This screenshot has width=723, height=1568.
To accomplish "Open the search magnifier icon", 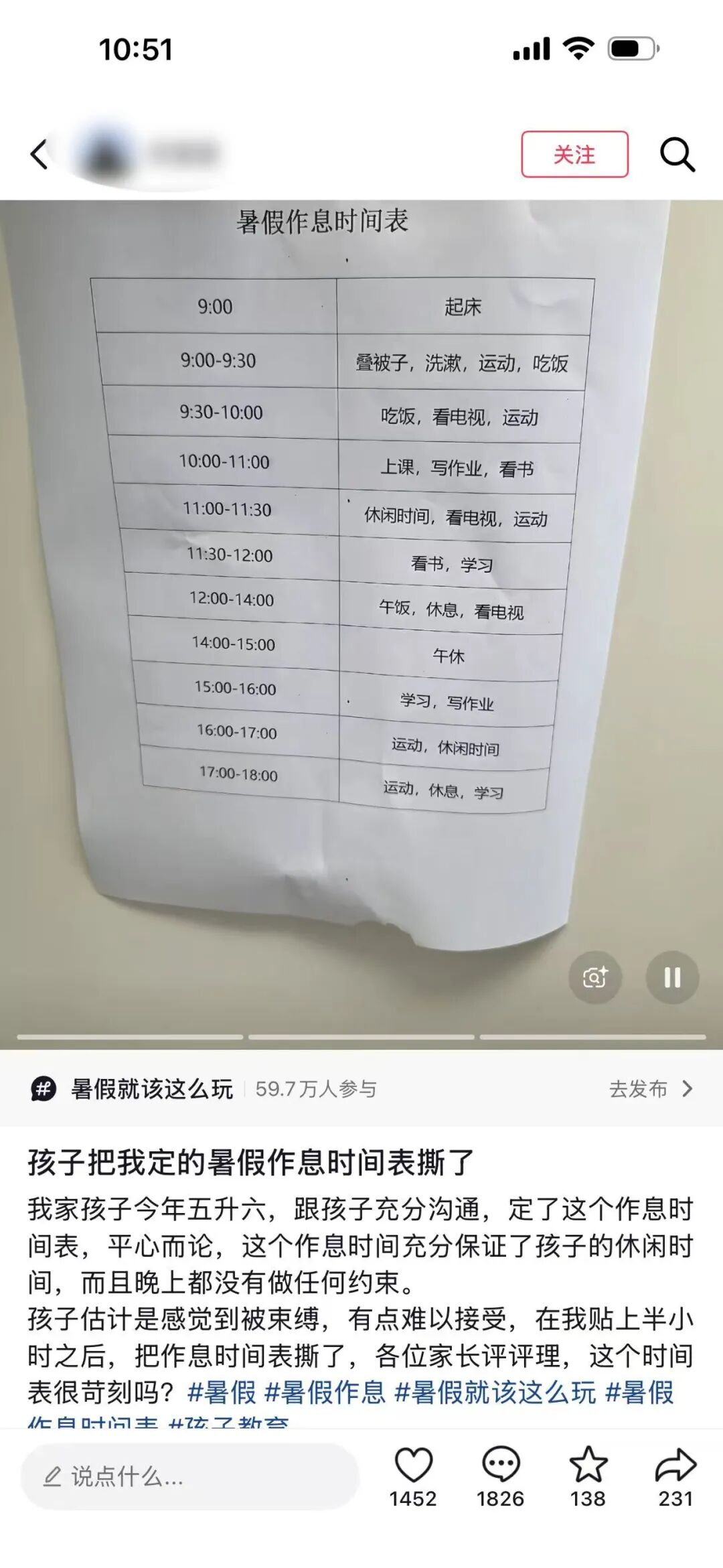I will [x=677, y=155].
